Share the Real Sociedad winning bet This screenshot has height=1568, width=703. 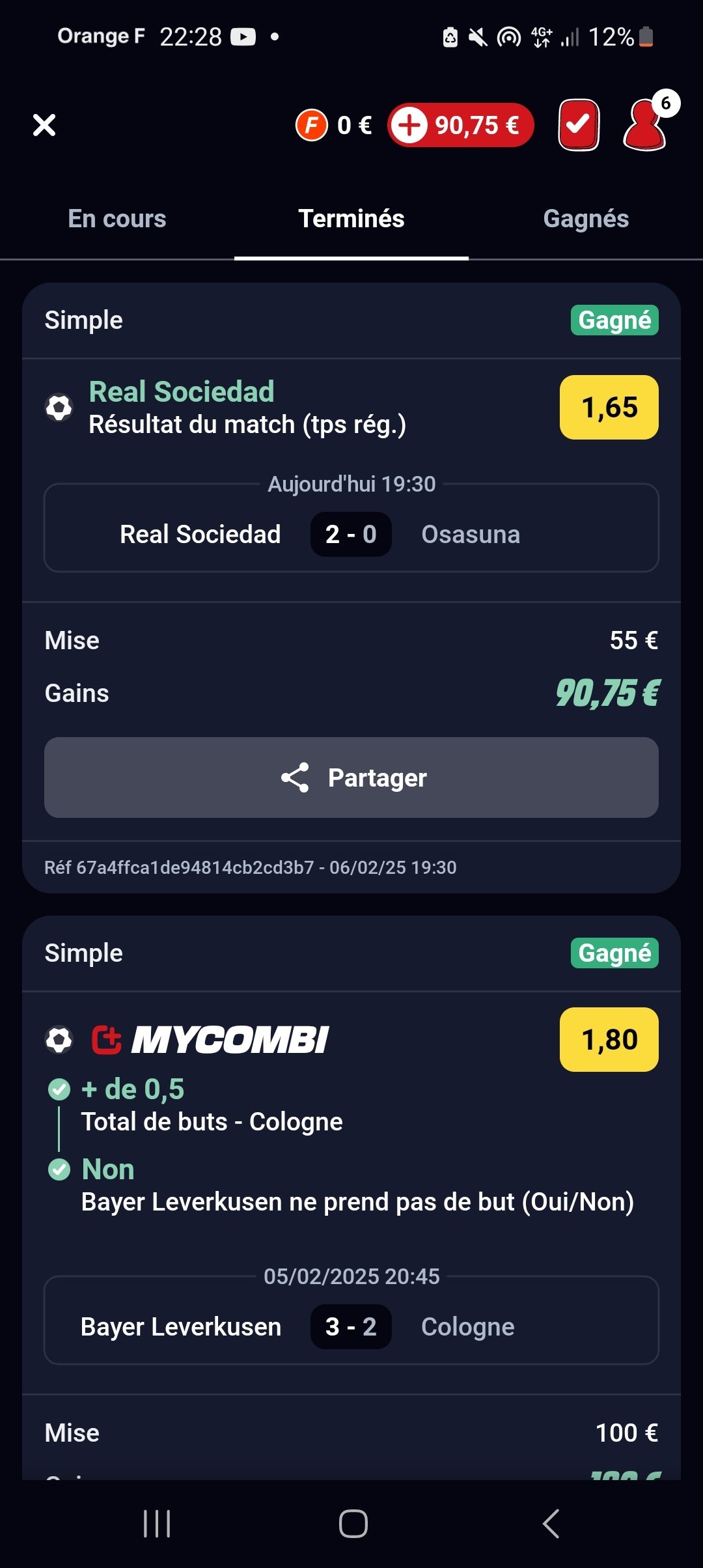pyautogui.click(x=351, y=777)
